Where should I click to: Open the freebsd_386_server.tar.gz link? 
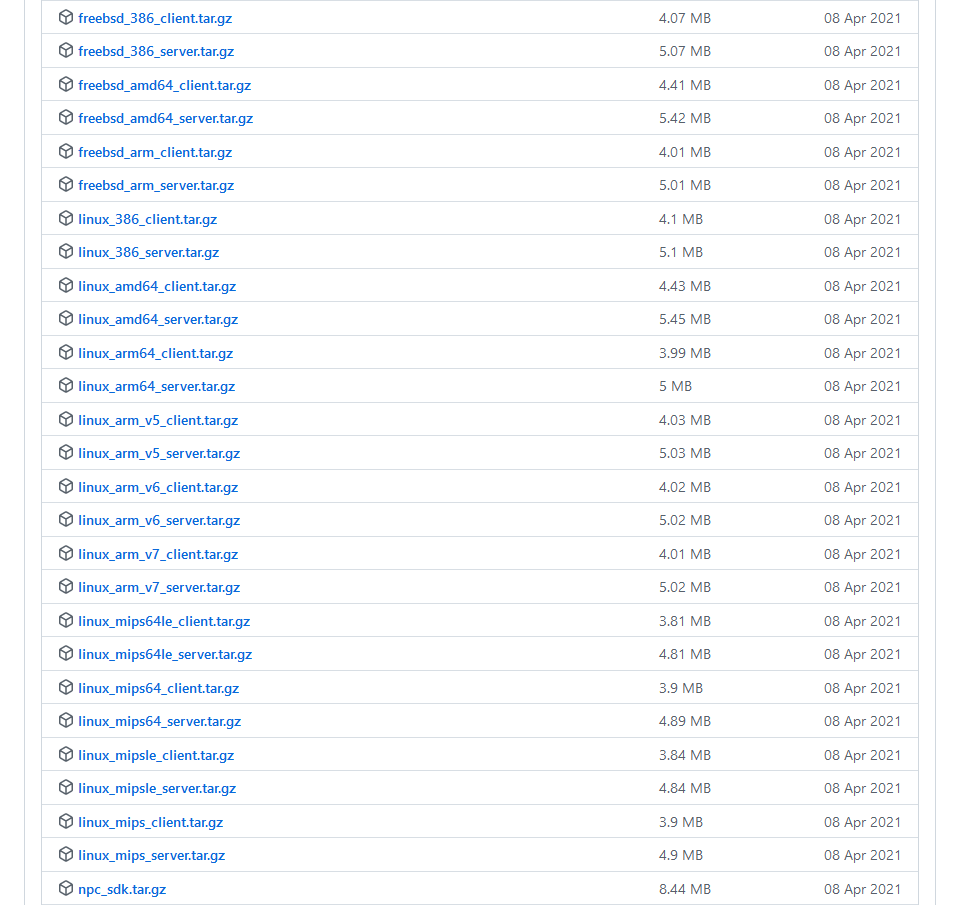[156, 51]
